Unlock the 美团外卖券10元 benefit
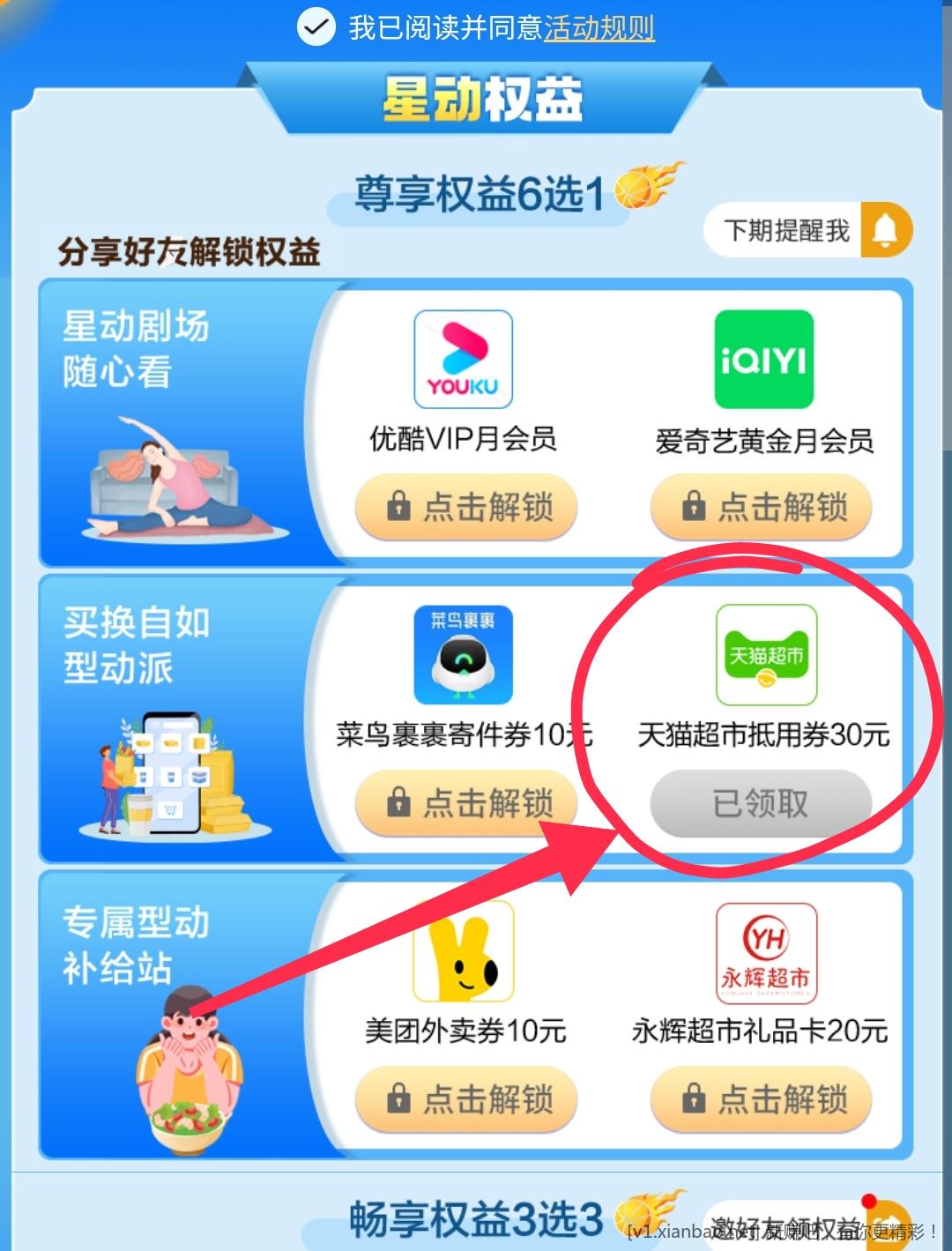Screen dimensions: 952x1251 click(x=465, y=1099)
